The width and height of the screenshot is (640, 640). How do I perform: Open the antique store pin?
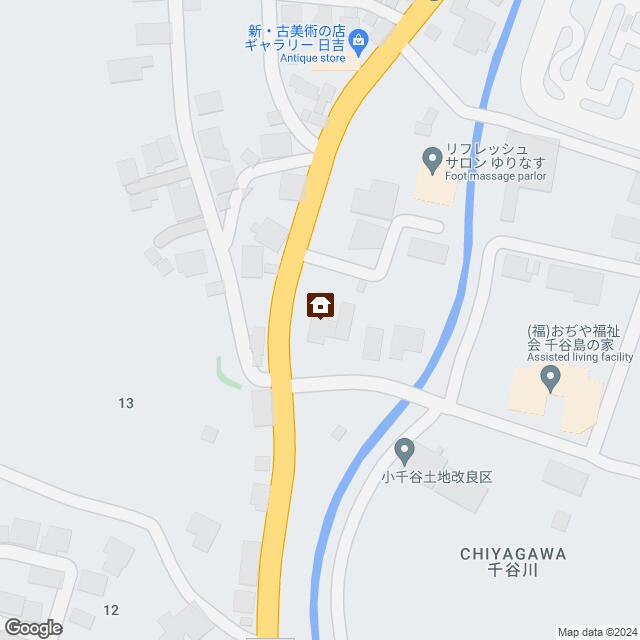tap(361, 40)
